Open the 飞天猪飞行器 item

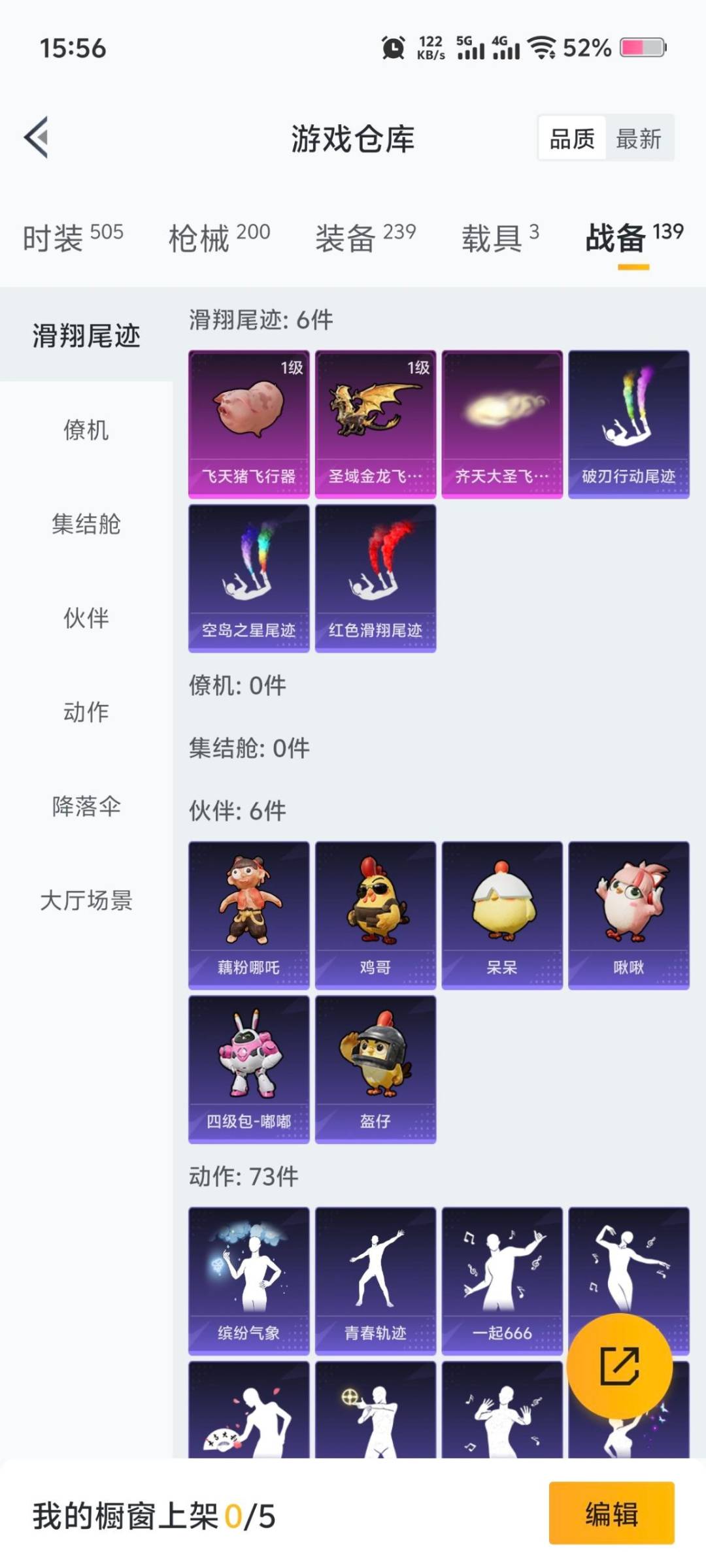pyautogui.click(x=248, y=424)
